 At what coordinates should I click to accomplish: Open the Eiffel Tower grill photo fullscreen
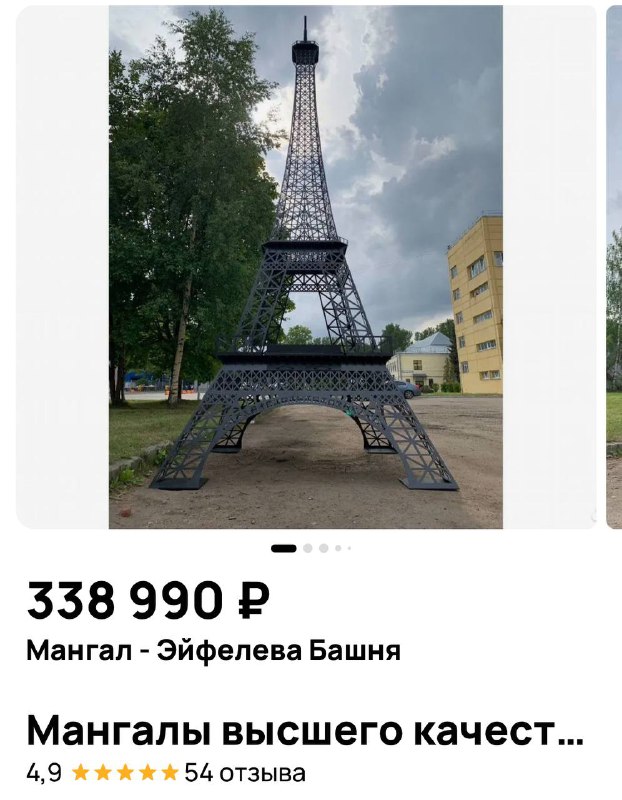[x=306, y=267]
